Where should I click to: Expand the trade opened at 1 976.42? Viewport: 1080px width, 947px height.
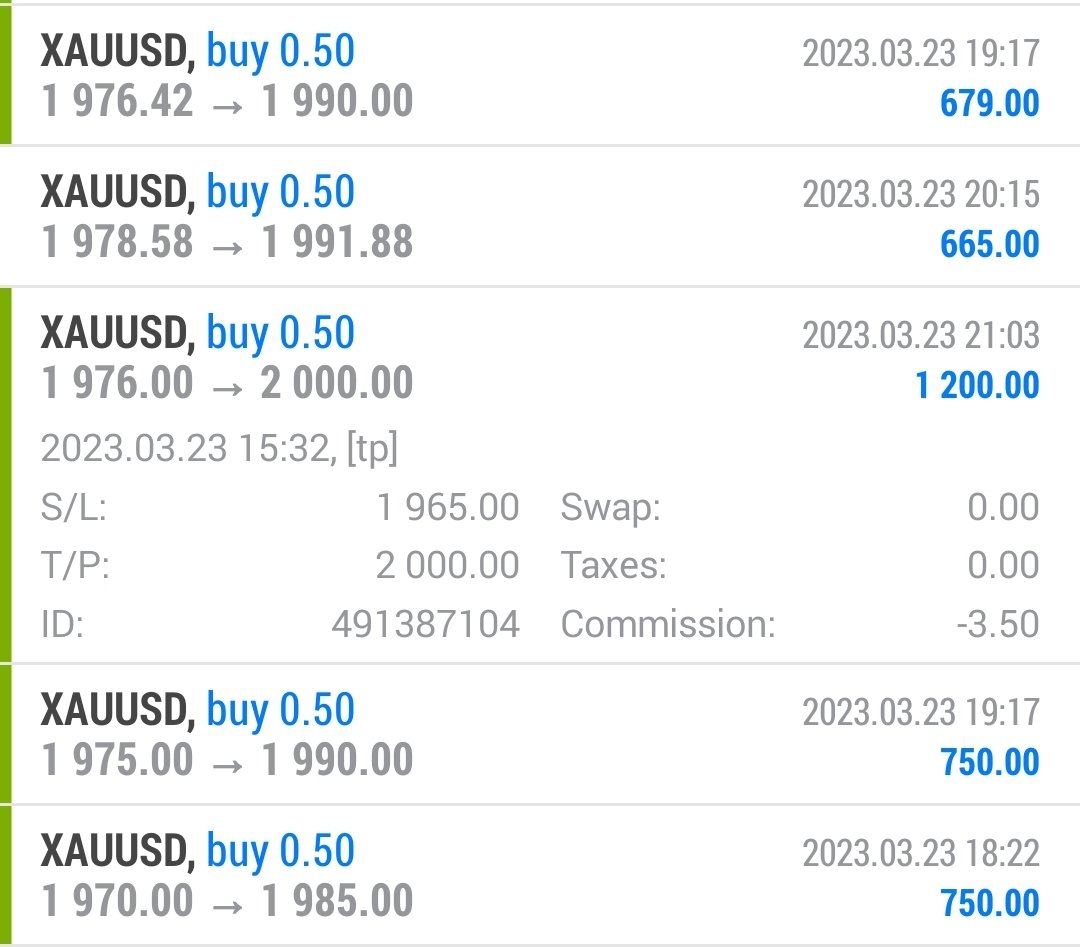click(540, 76)
